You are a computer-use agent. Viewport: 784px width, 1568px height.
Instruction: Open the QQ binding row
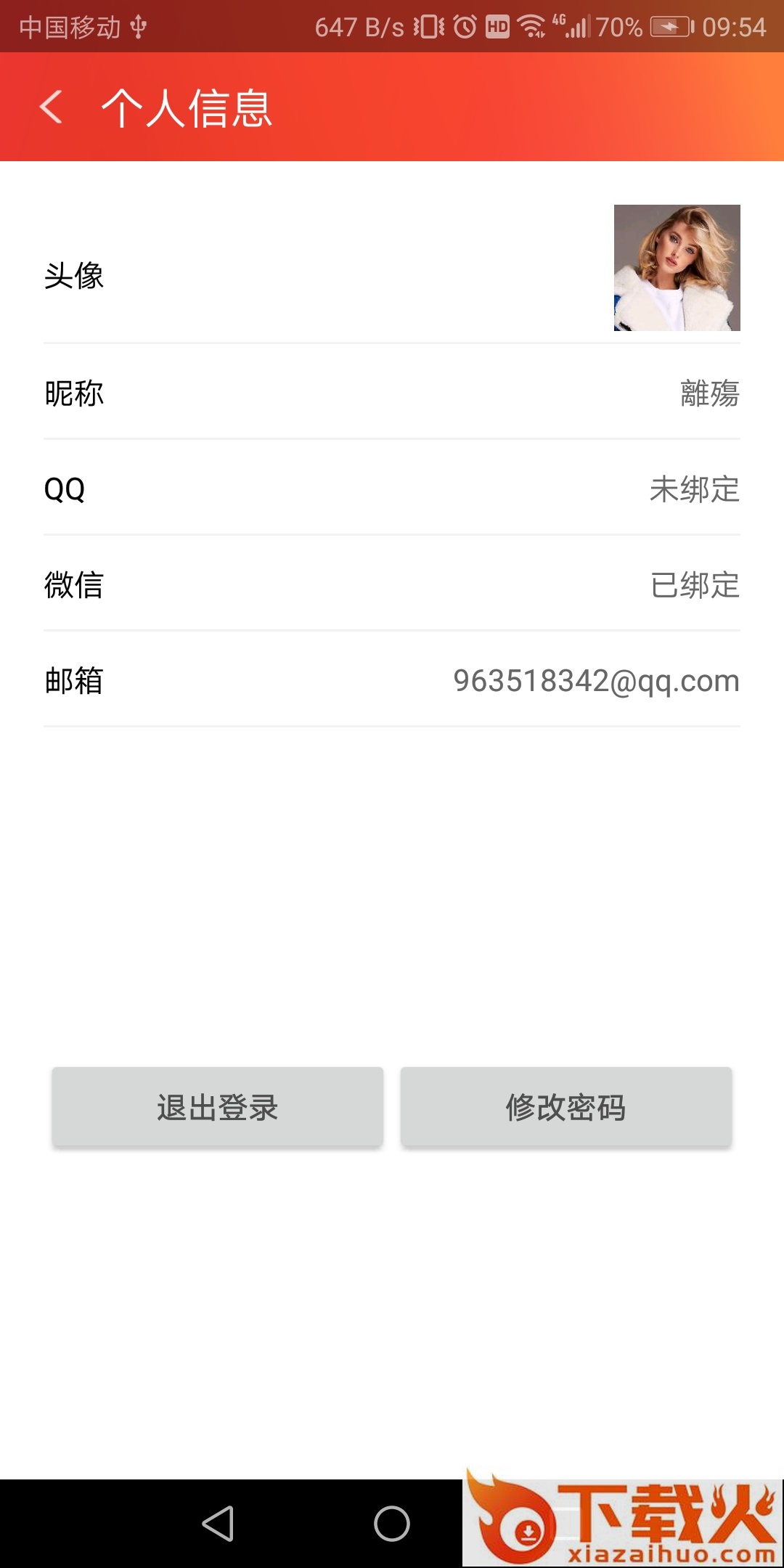[x=392, y=489]
